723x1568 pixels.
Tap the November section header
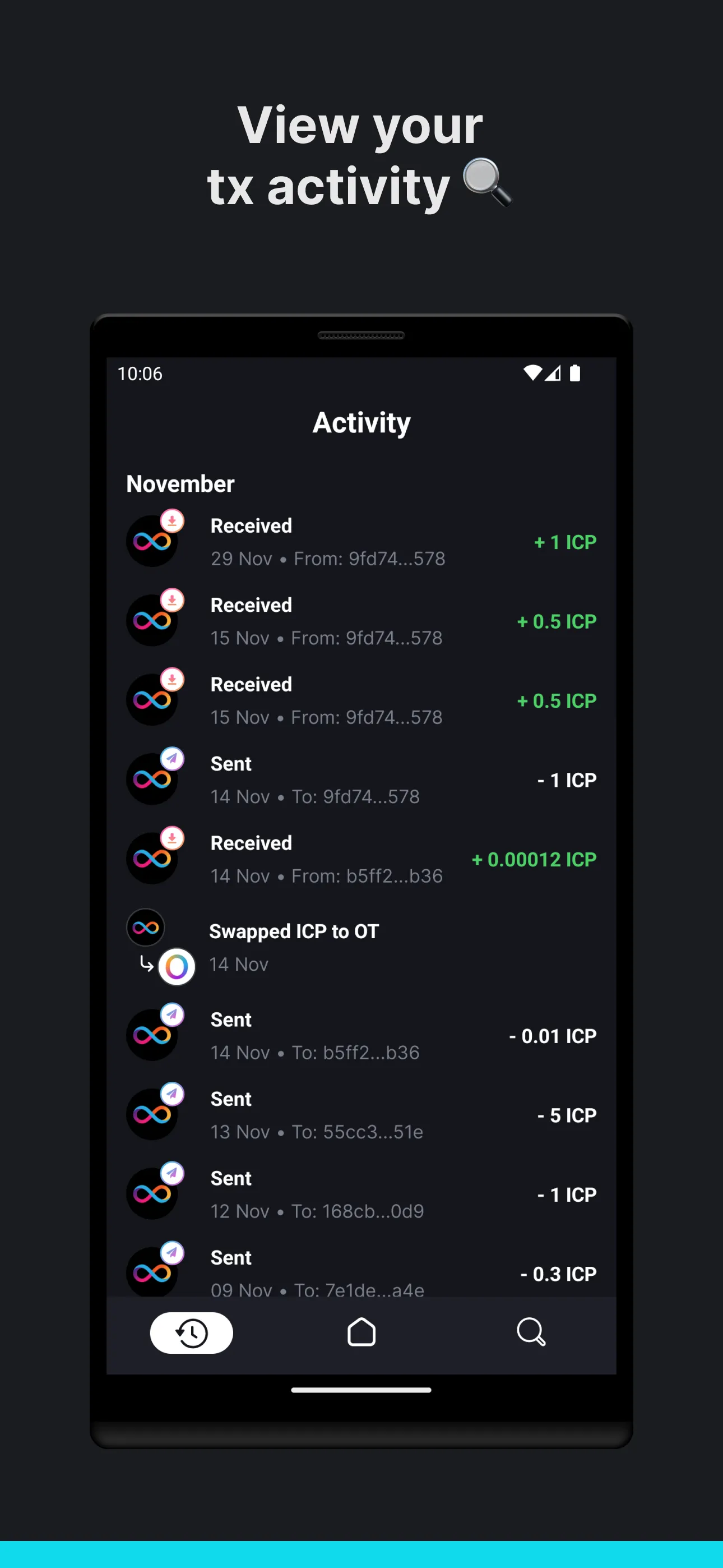pyautogui.click(x=180, y=484)
